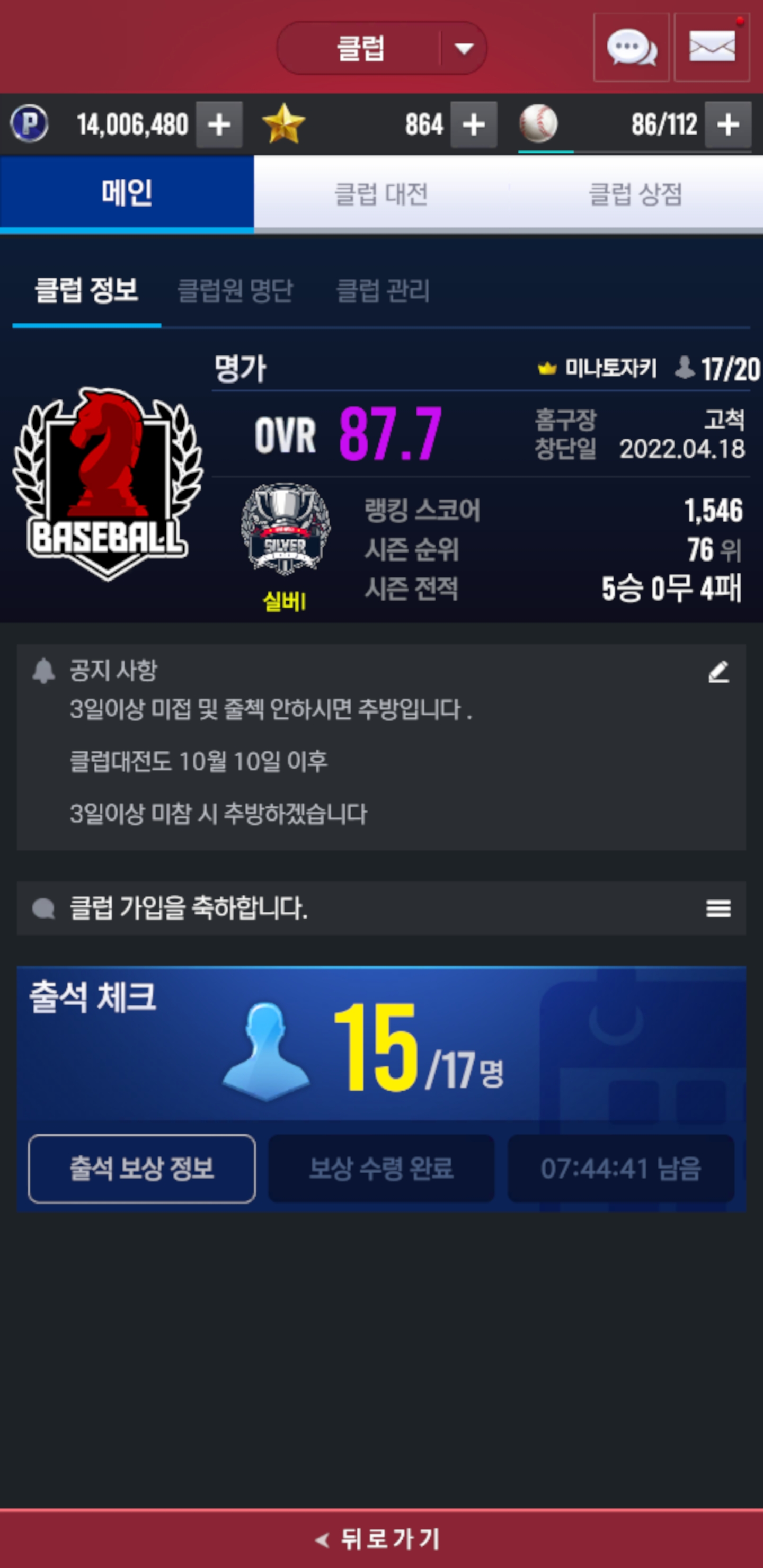
Task: Open the chat bubble icon
Action: [631, 48]
